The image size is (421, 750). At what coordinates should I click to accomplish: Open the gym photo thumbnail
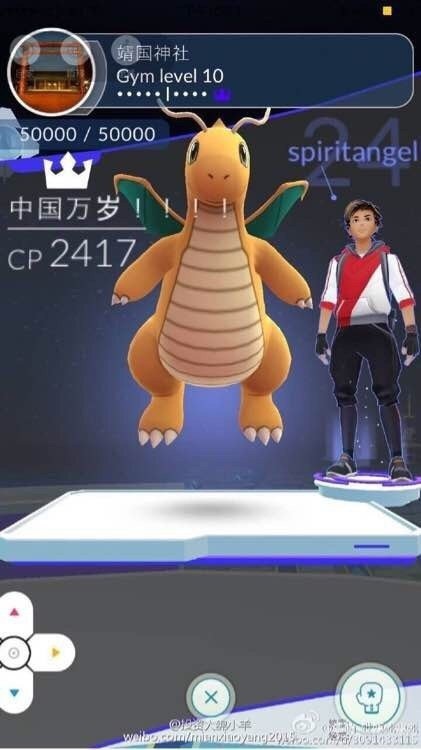click(52, 72)
